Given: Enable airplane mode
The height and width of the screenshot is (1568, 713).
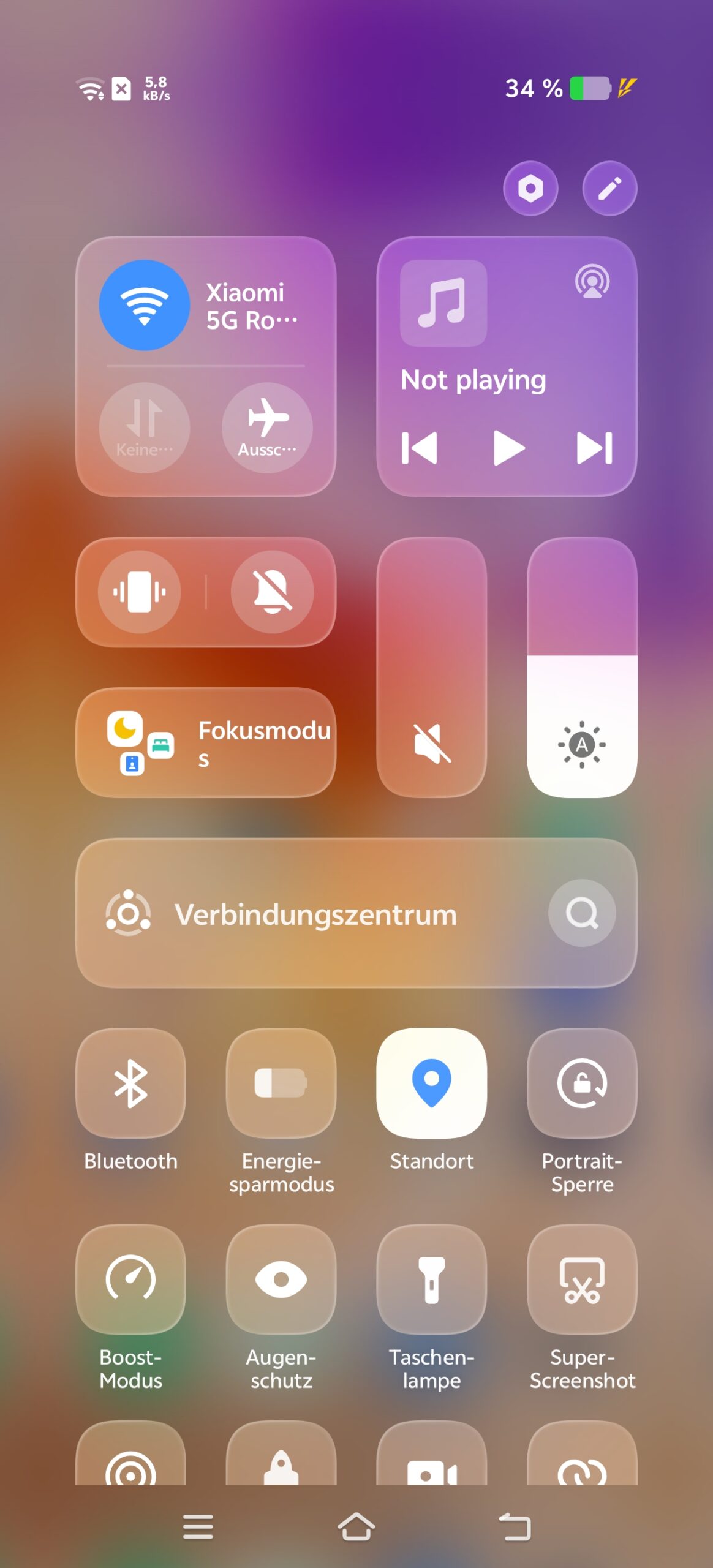Looking at the screenshot, I should click(x=267, y=428).
